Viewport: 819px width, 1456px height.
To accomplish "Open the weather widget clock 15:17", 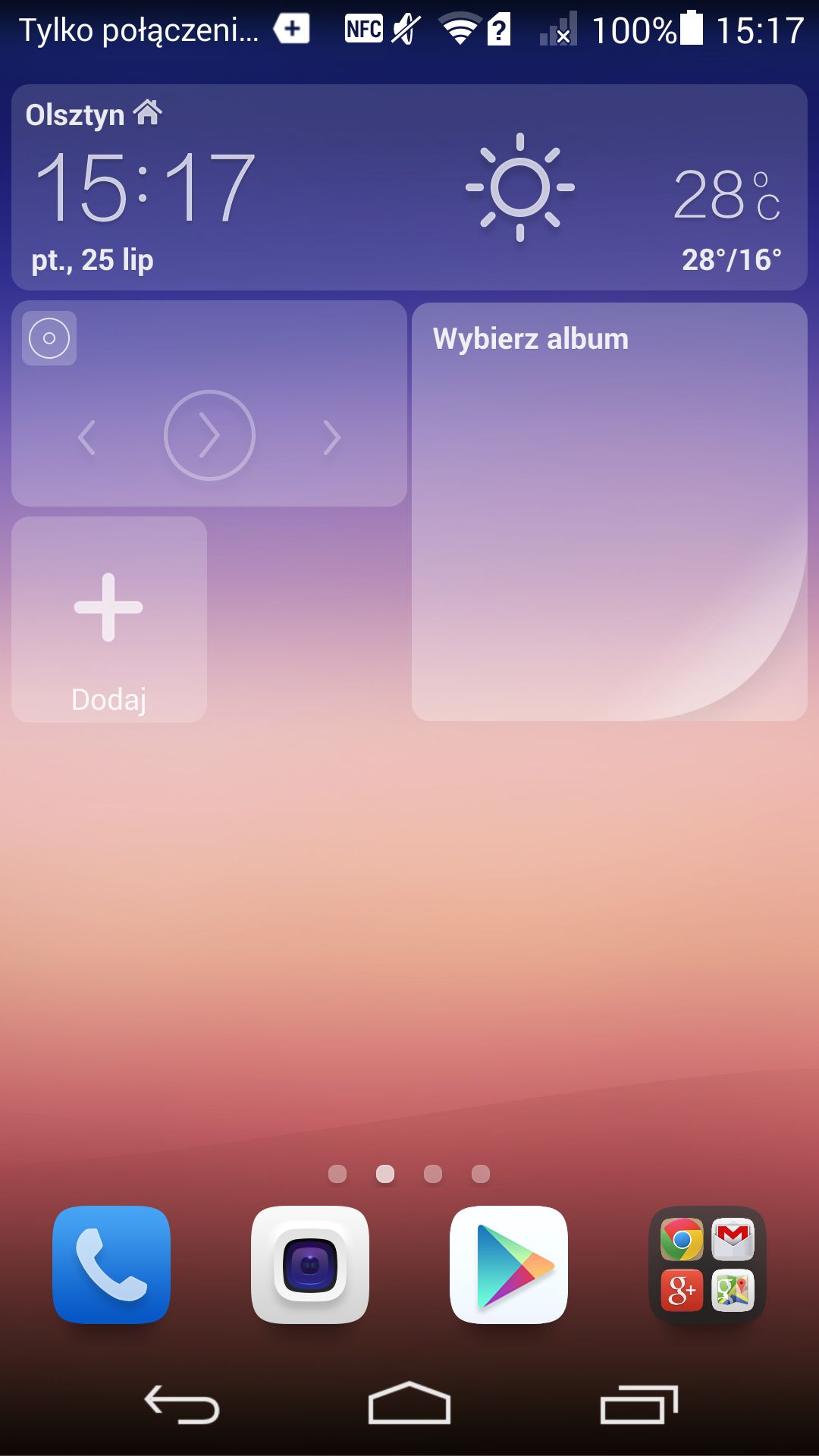I will point(145,187).
